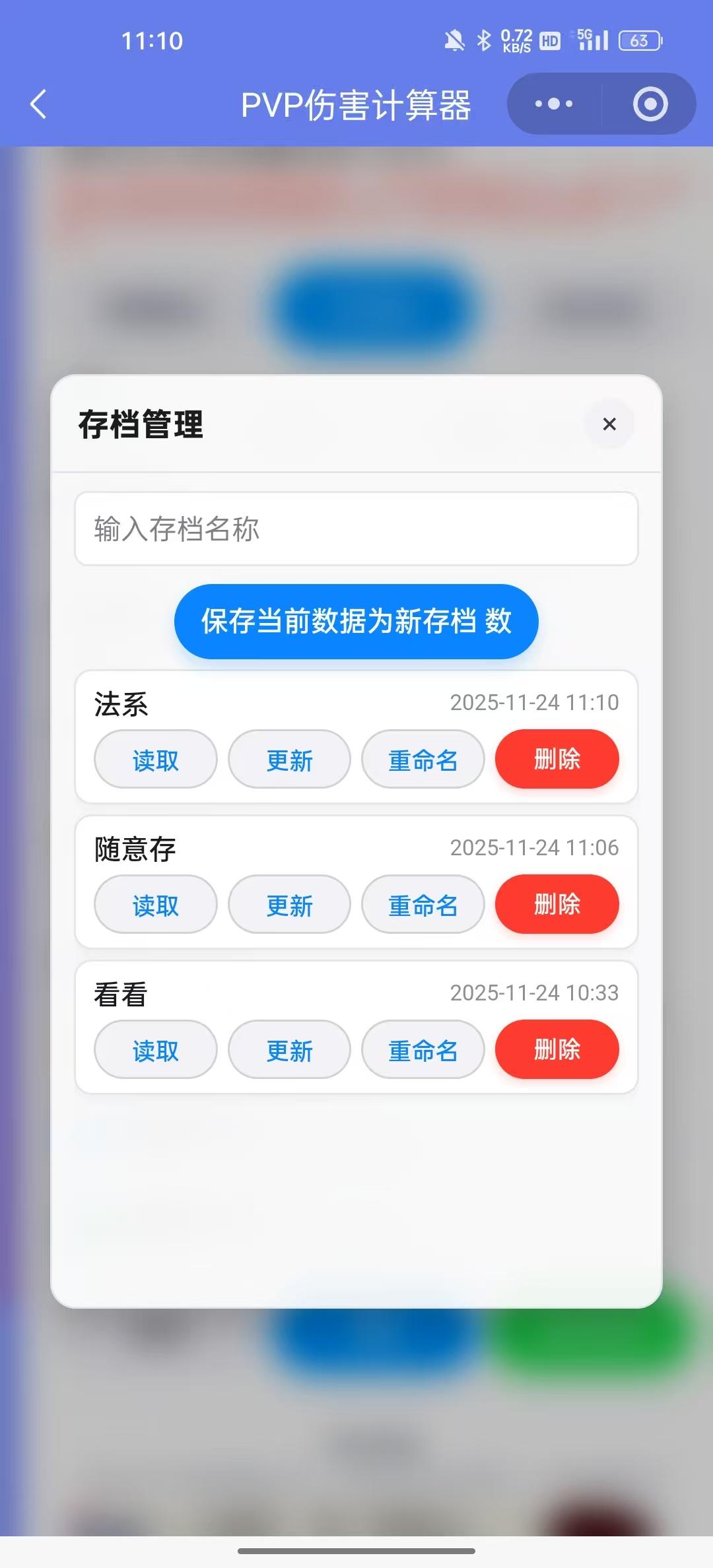Delete the 法系 archive with 删除

[x=557, y=760]
